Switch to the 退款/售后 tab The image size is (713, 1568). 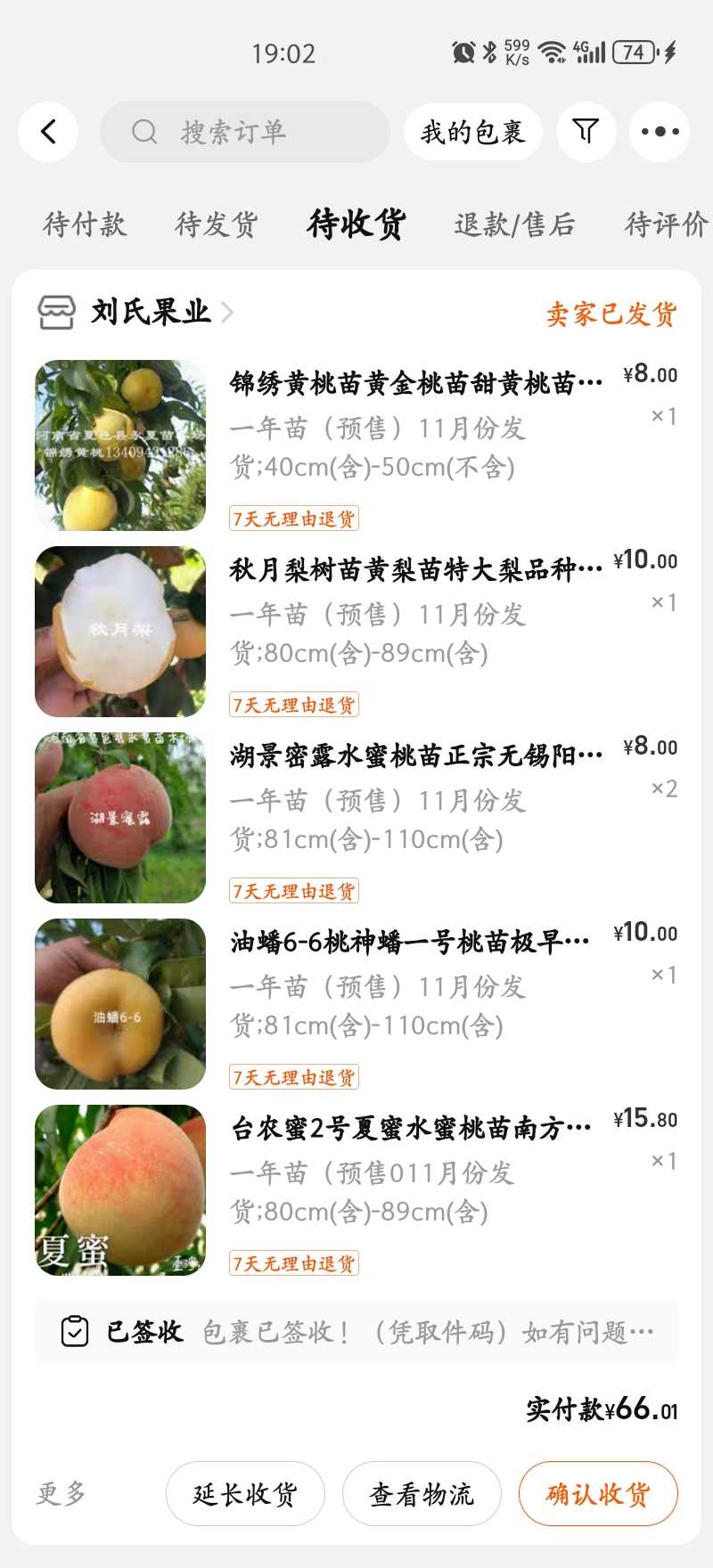[x=514, y=225]
